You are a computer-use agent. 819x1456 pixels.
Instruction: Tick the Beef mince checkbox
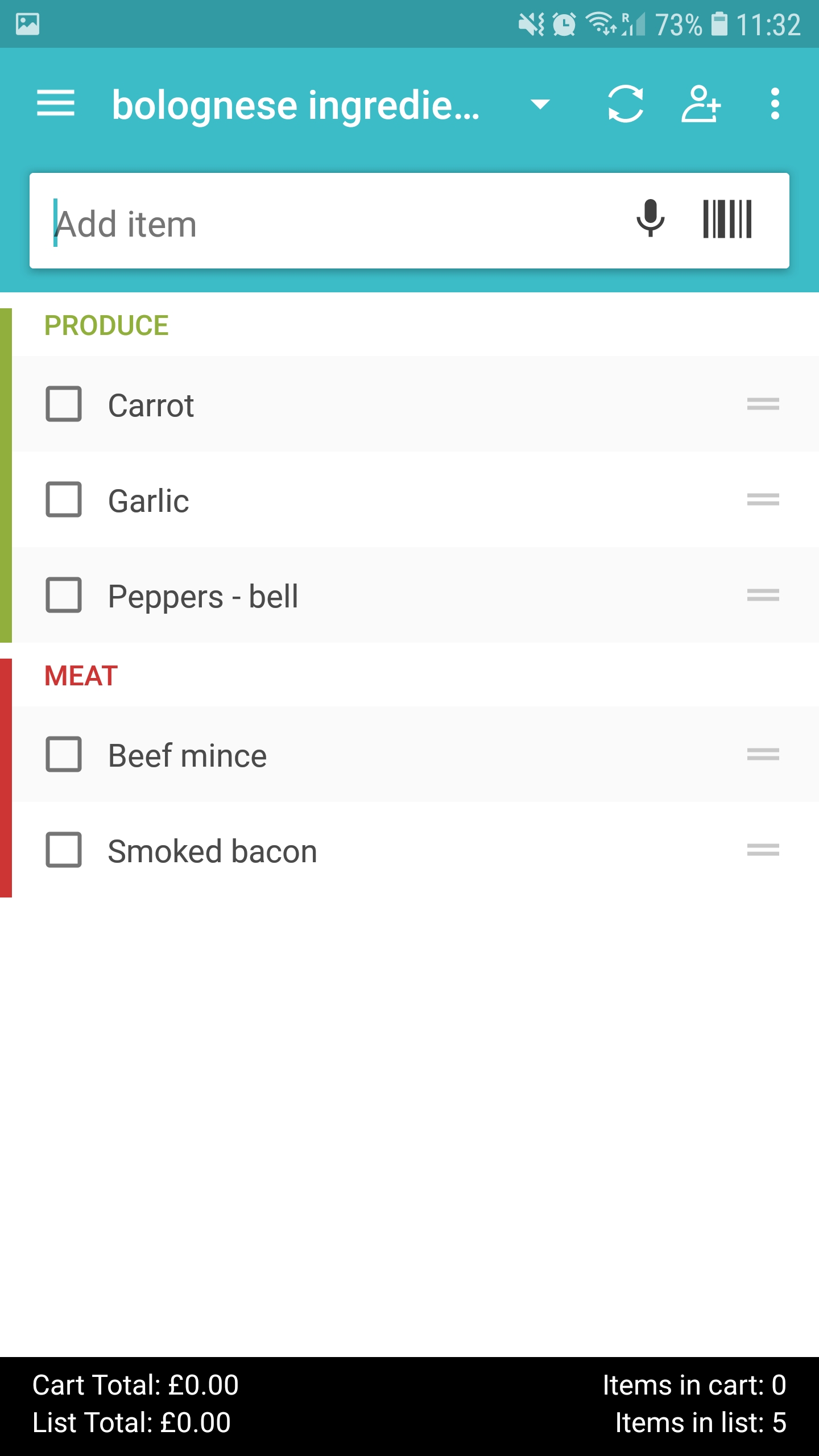point(64,755)
